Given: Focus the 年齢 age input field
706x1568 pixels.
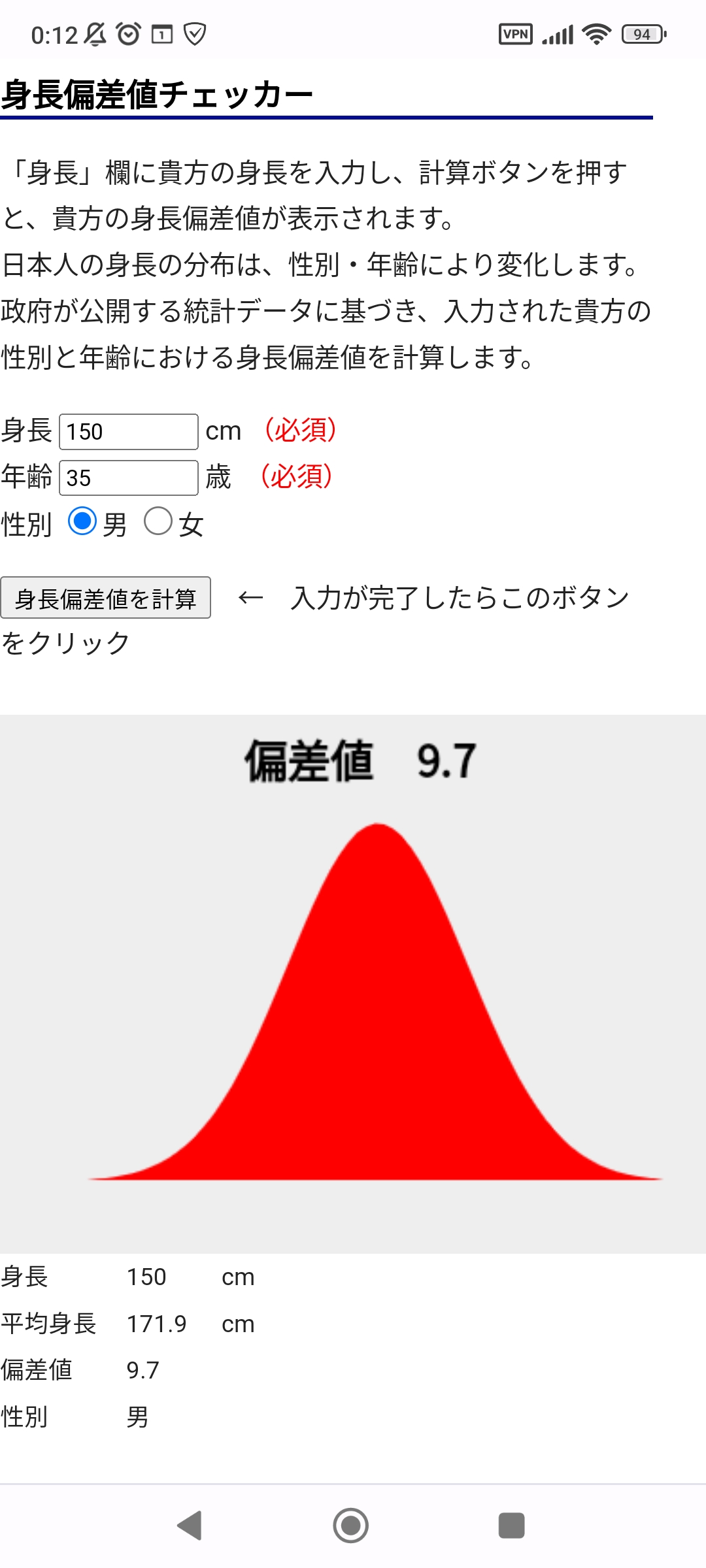Looking at the screenshot, I should (129, 478).
